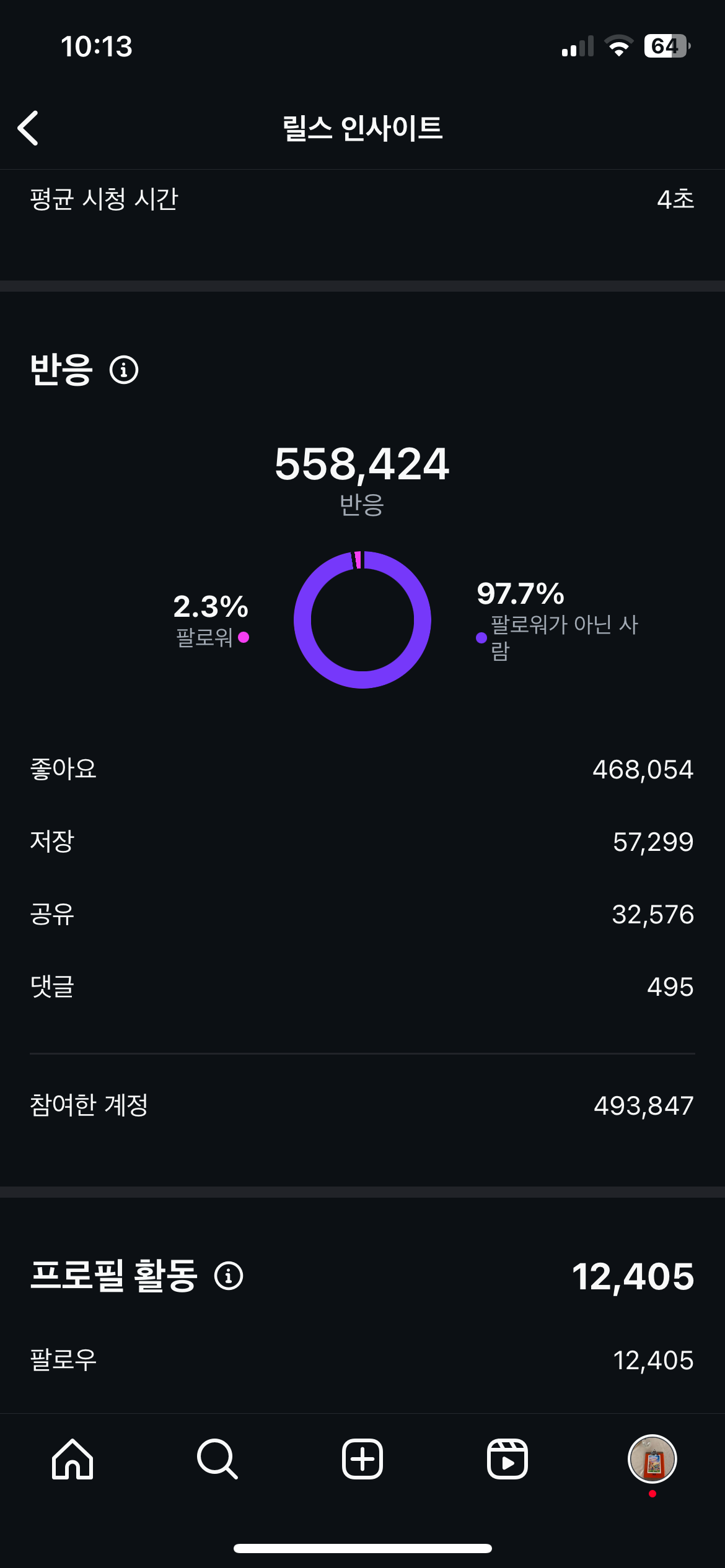Open info icon next to 프로필 활동
The image size is (725, 1568).
229,1276
